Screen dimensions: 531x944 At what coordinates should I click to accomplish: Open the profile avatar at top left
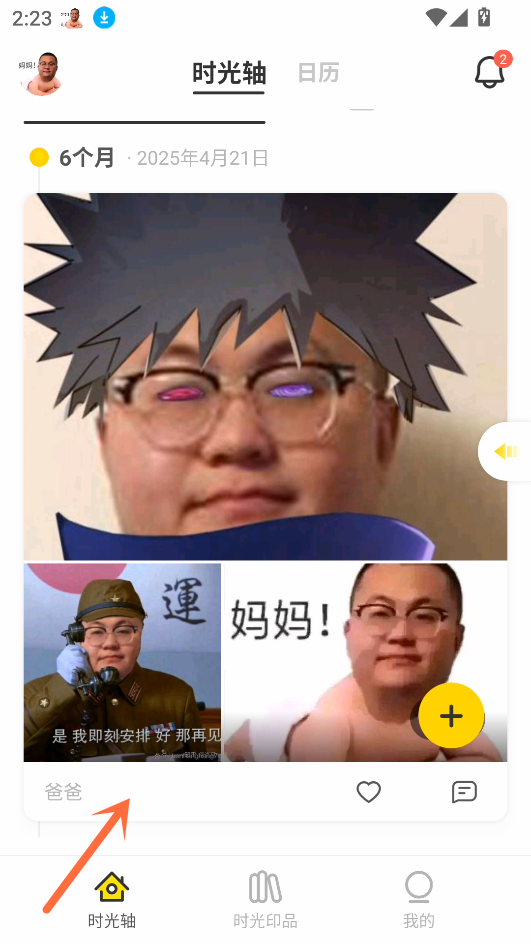[40, 73]
